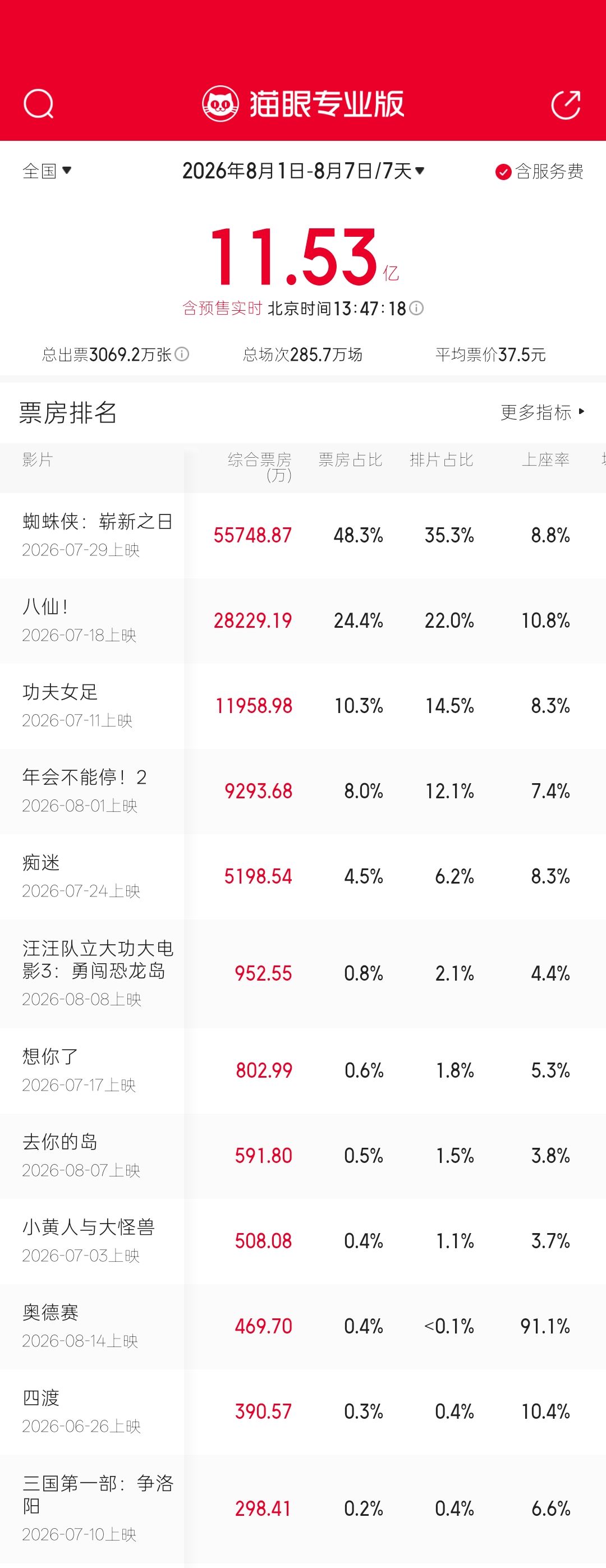606x1568 pixels.
Task: Open the 全国 region dropdown
Action: (x=47, y=171)
